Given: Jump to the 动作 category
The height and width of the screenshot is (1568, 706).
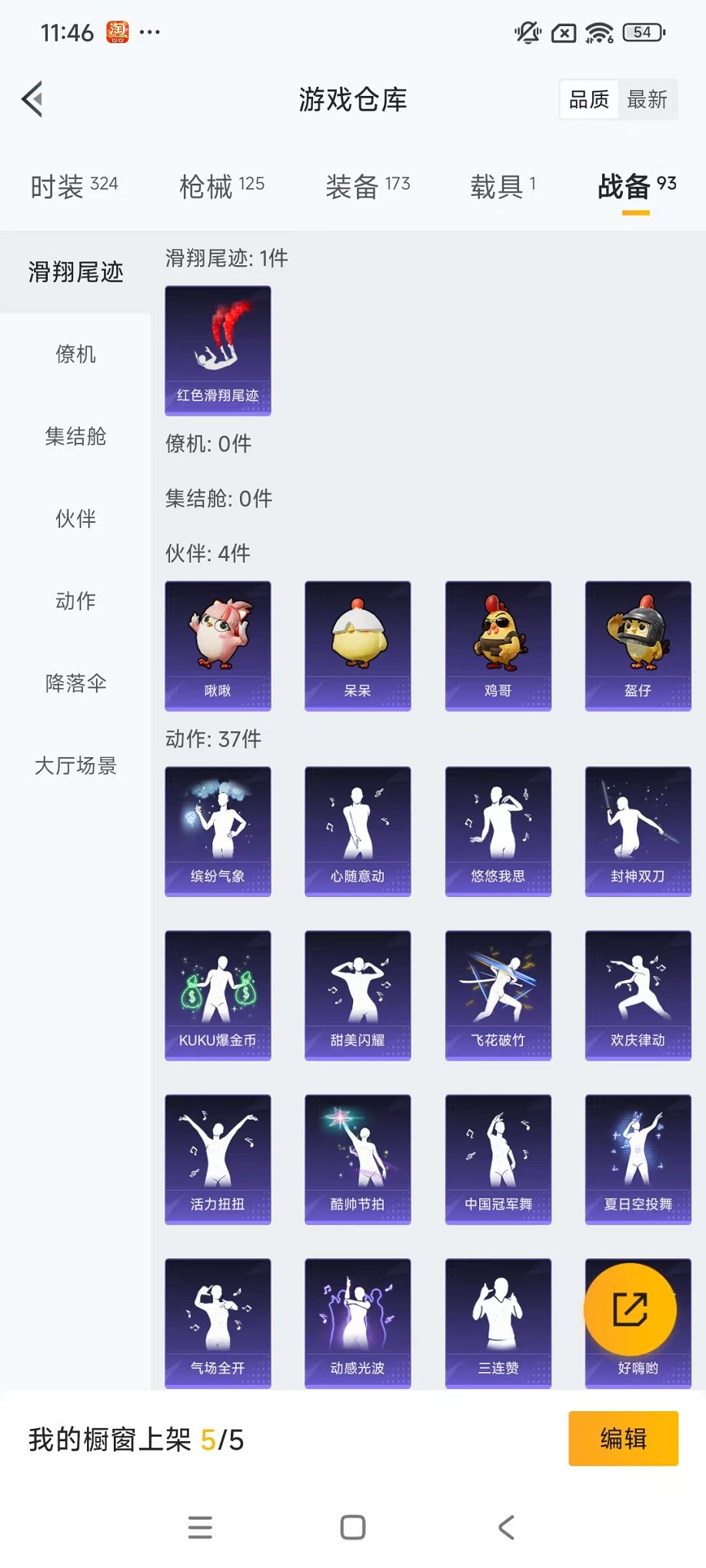Looking at the screenshot, I should coord(75,601).
